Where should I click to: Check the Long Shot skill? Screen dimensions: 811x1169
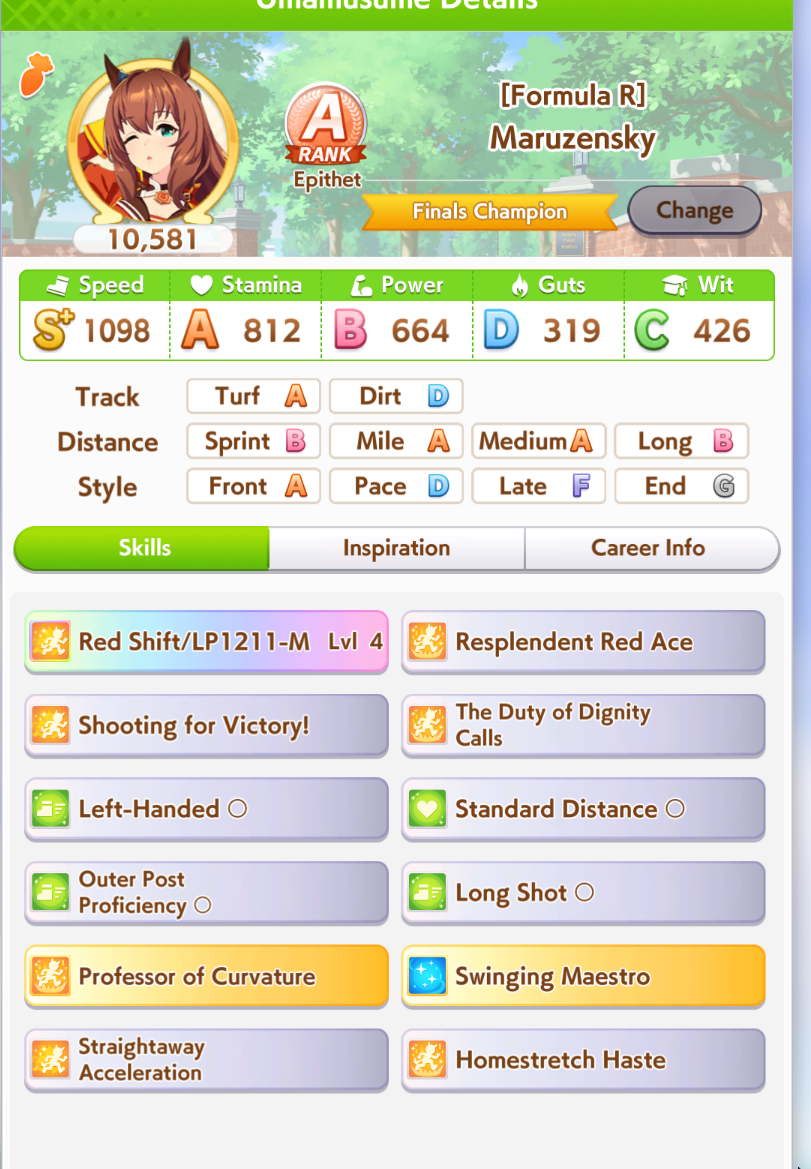pyautogui.click(x=583, y=892)
